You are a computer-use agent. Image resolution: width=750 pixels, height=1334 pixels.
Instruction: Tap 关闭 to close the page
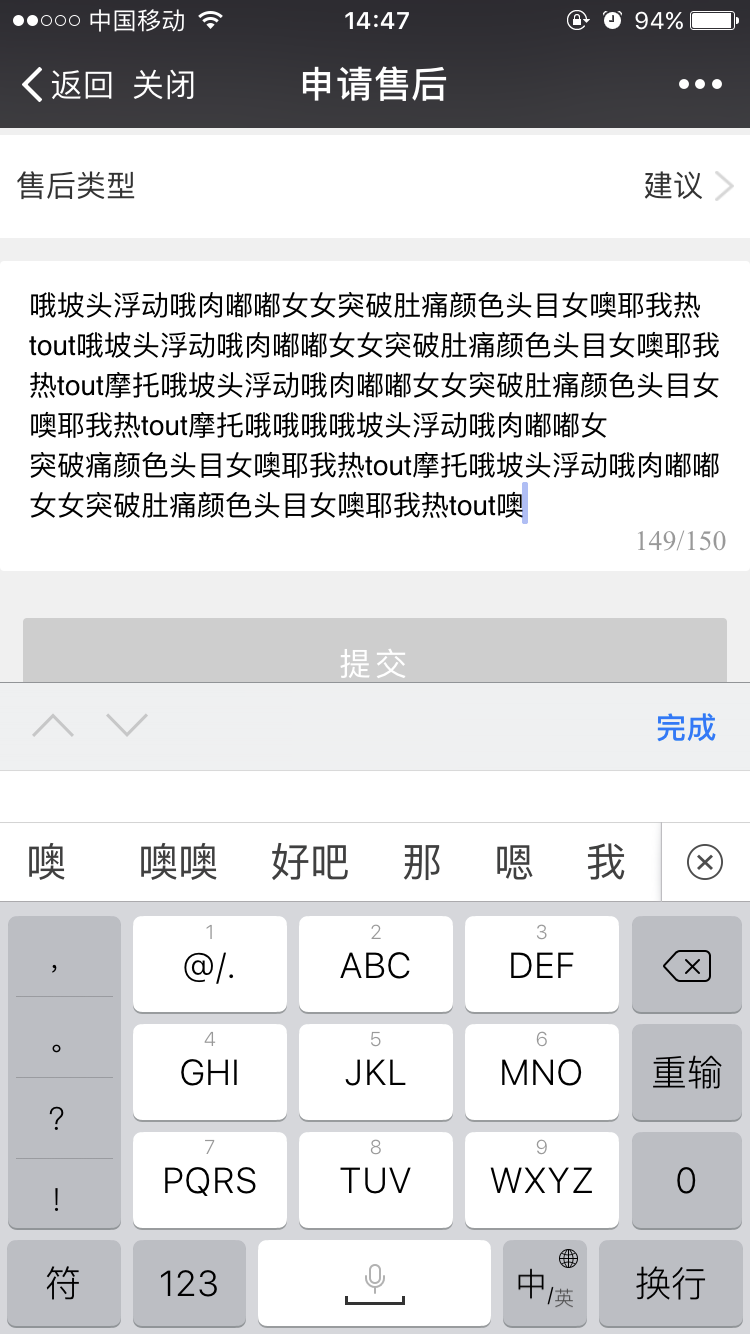point(164,85)
